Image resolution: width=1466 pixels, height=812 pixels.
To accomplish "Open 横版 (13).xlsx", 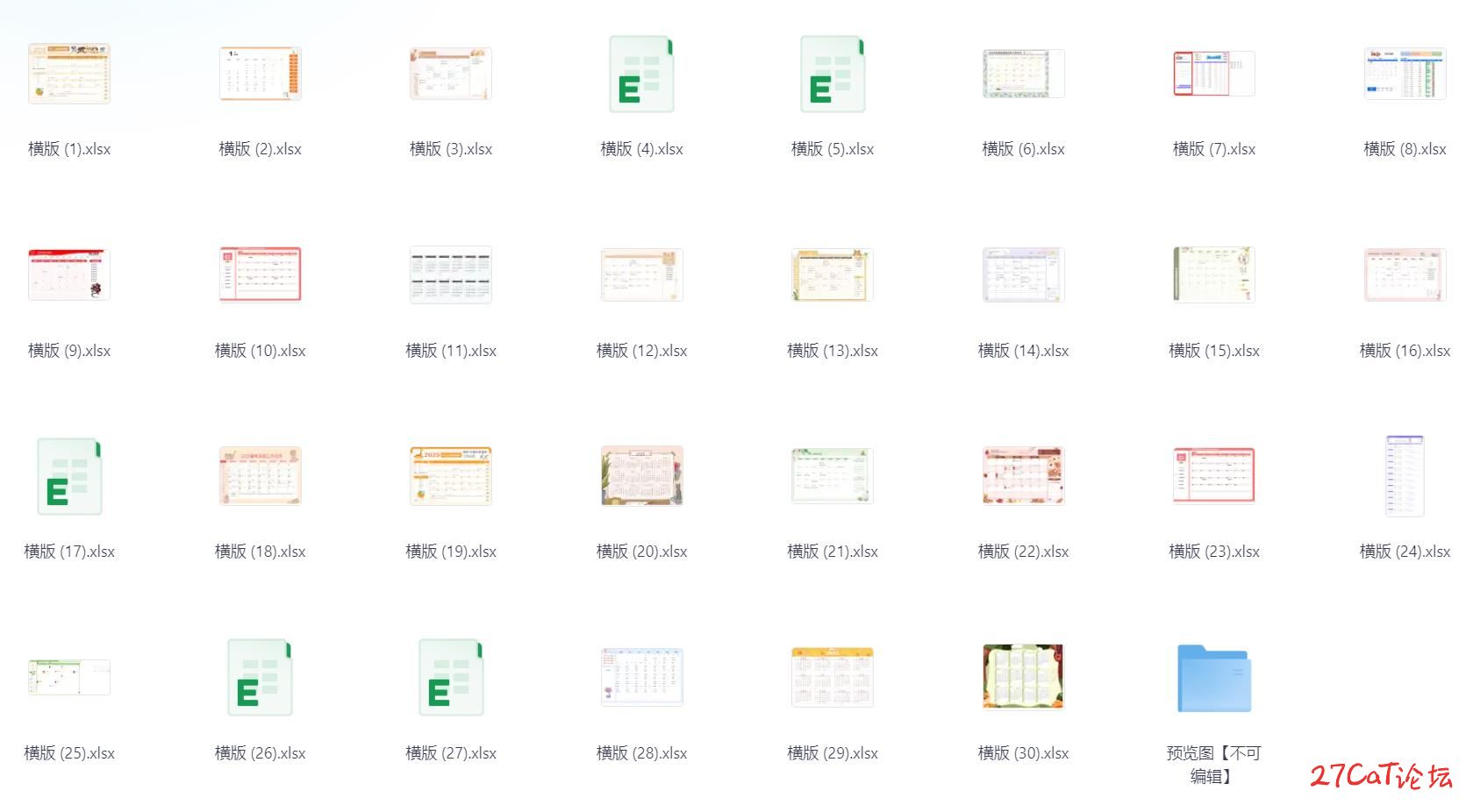I will (x=833, y=274).
